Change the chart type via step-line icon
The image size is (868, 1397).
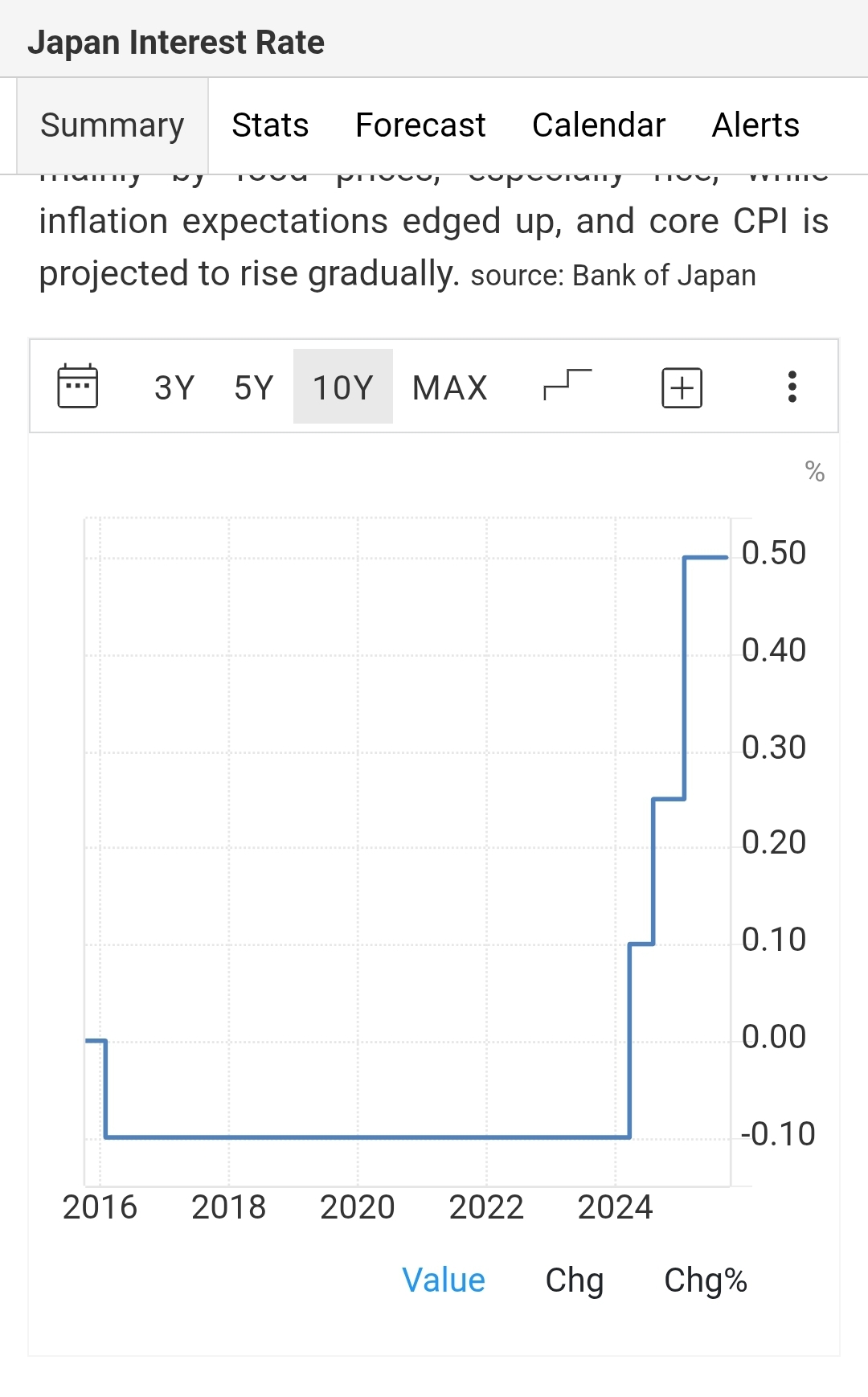(x=567, y=385)
